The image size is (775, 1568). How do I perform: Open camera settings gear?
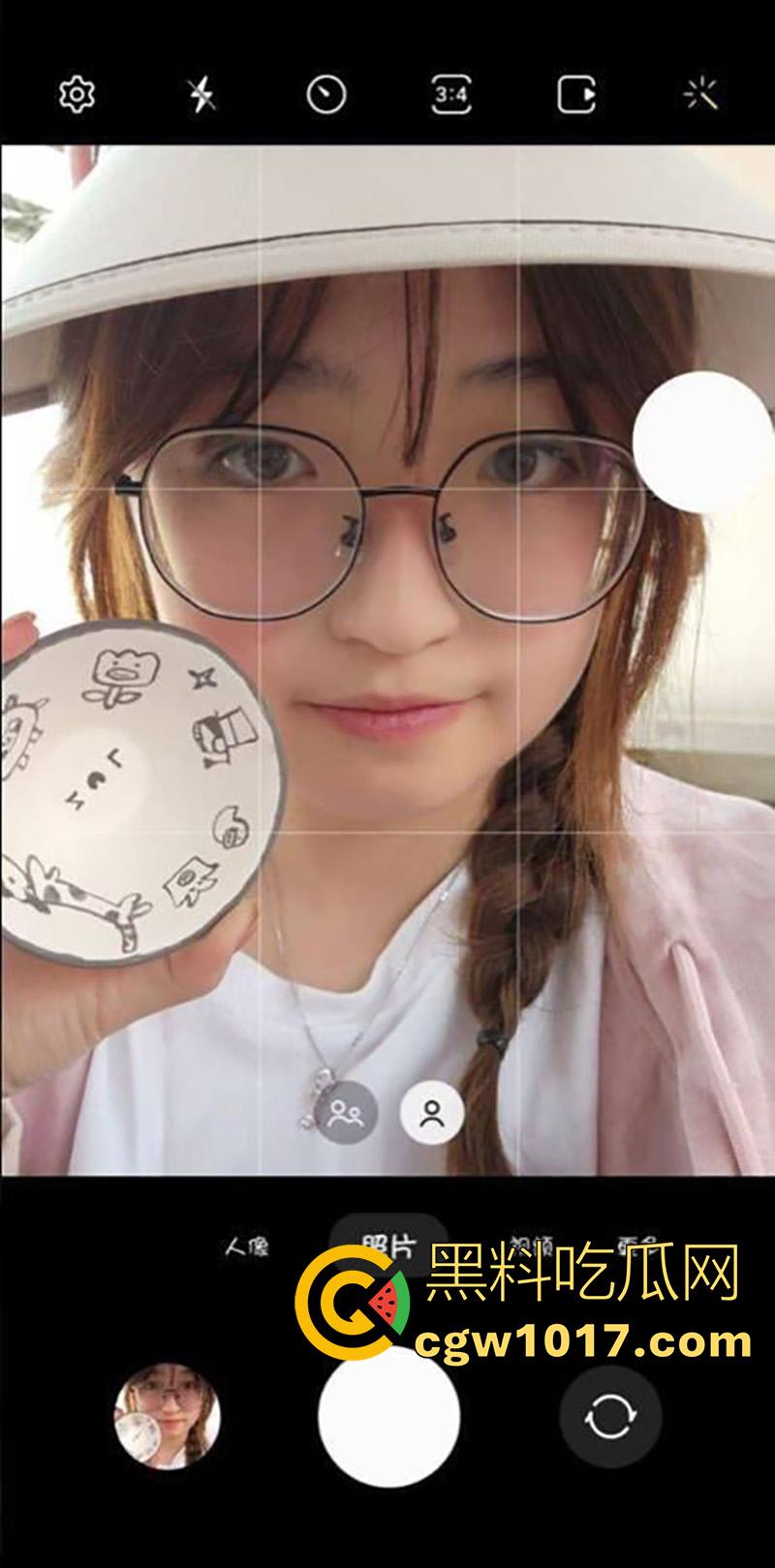tap(77, 95)
